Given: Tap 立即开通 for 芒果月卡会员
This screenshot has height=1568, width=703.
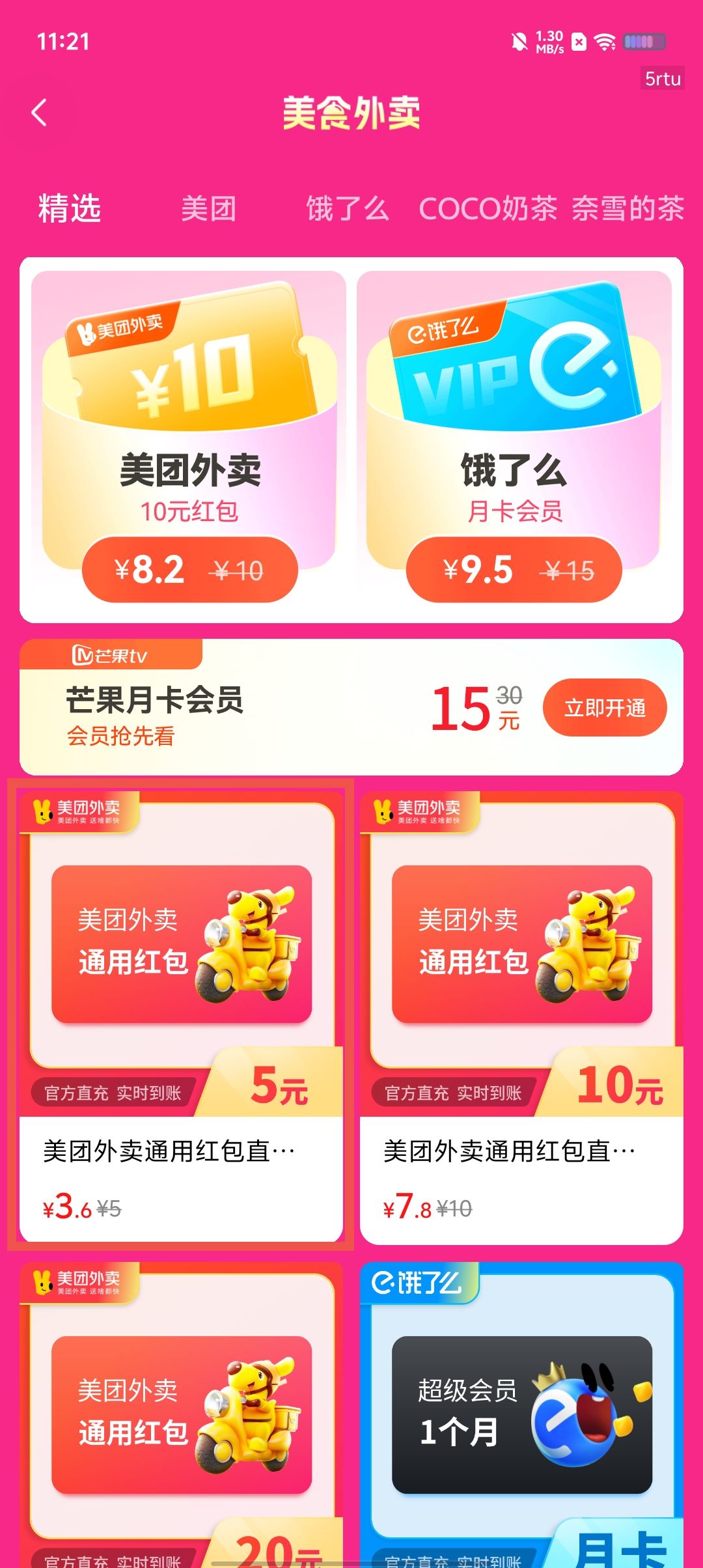Looking at the screenshot, I should 605,708.
